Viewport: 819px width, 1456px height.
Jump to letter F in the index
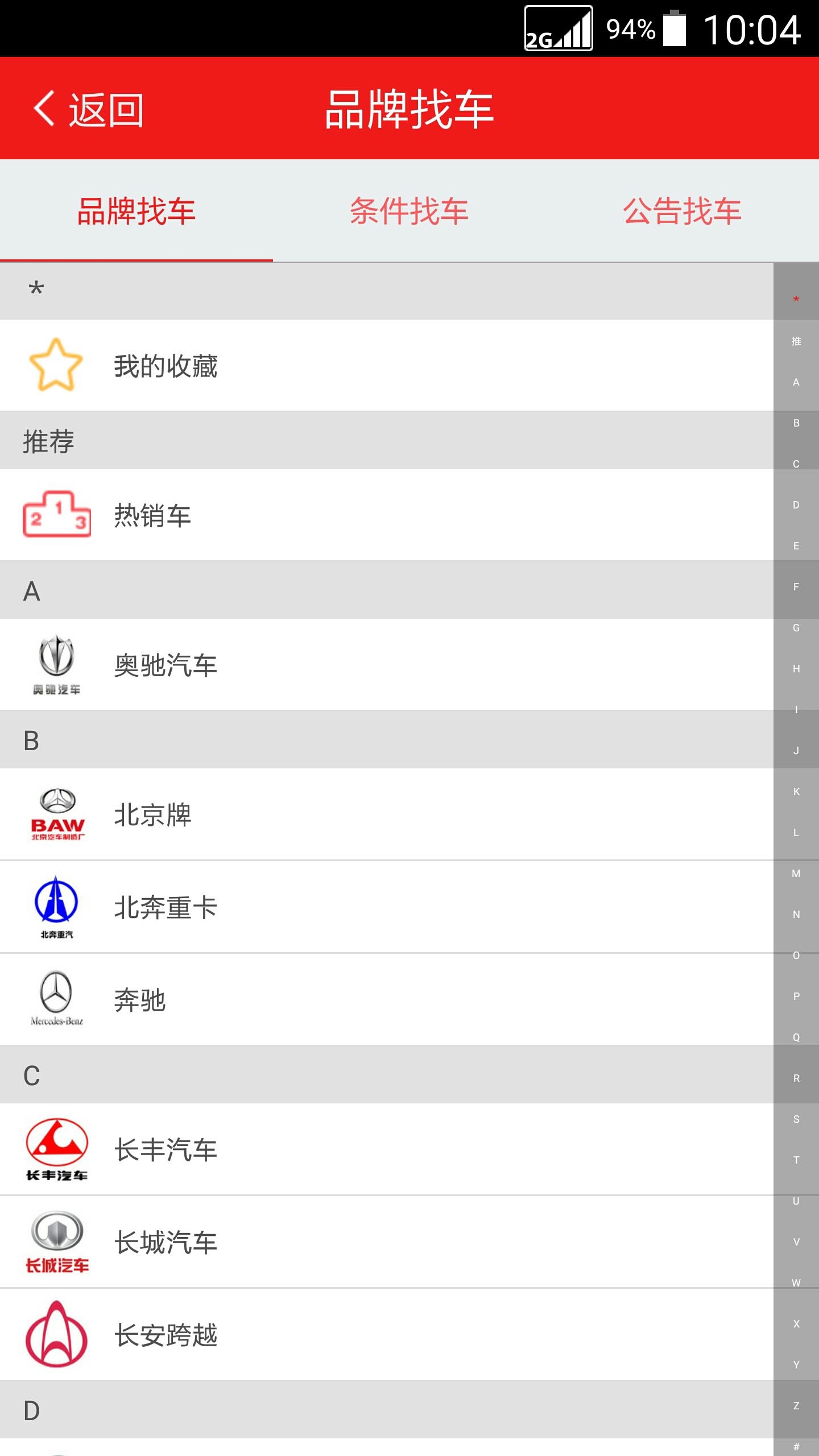(x=796, y=587)
